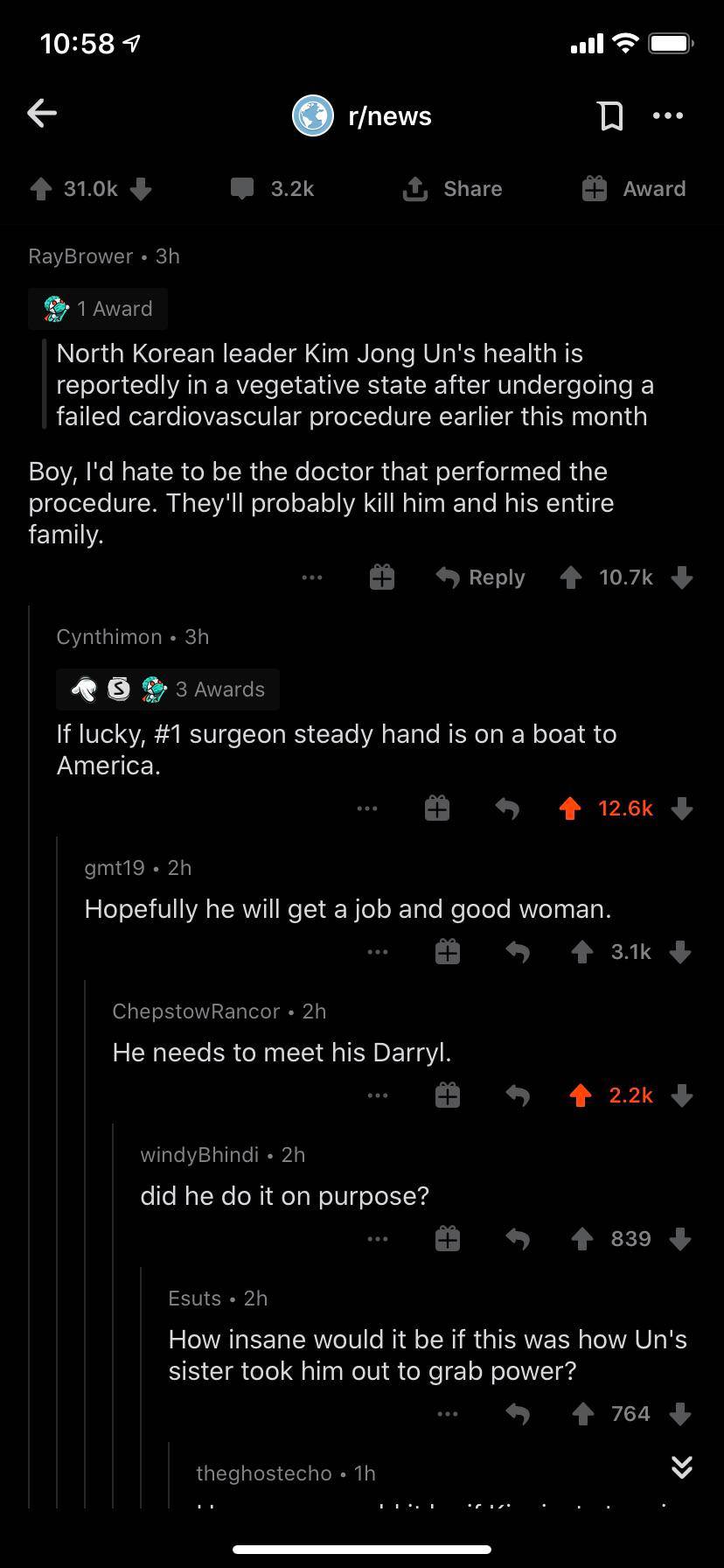
Task: Share this post
Action: pos(452,189)
